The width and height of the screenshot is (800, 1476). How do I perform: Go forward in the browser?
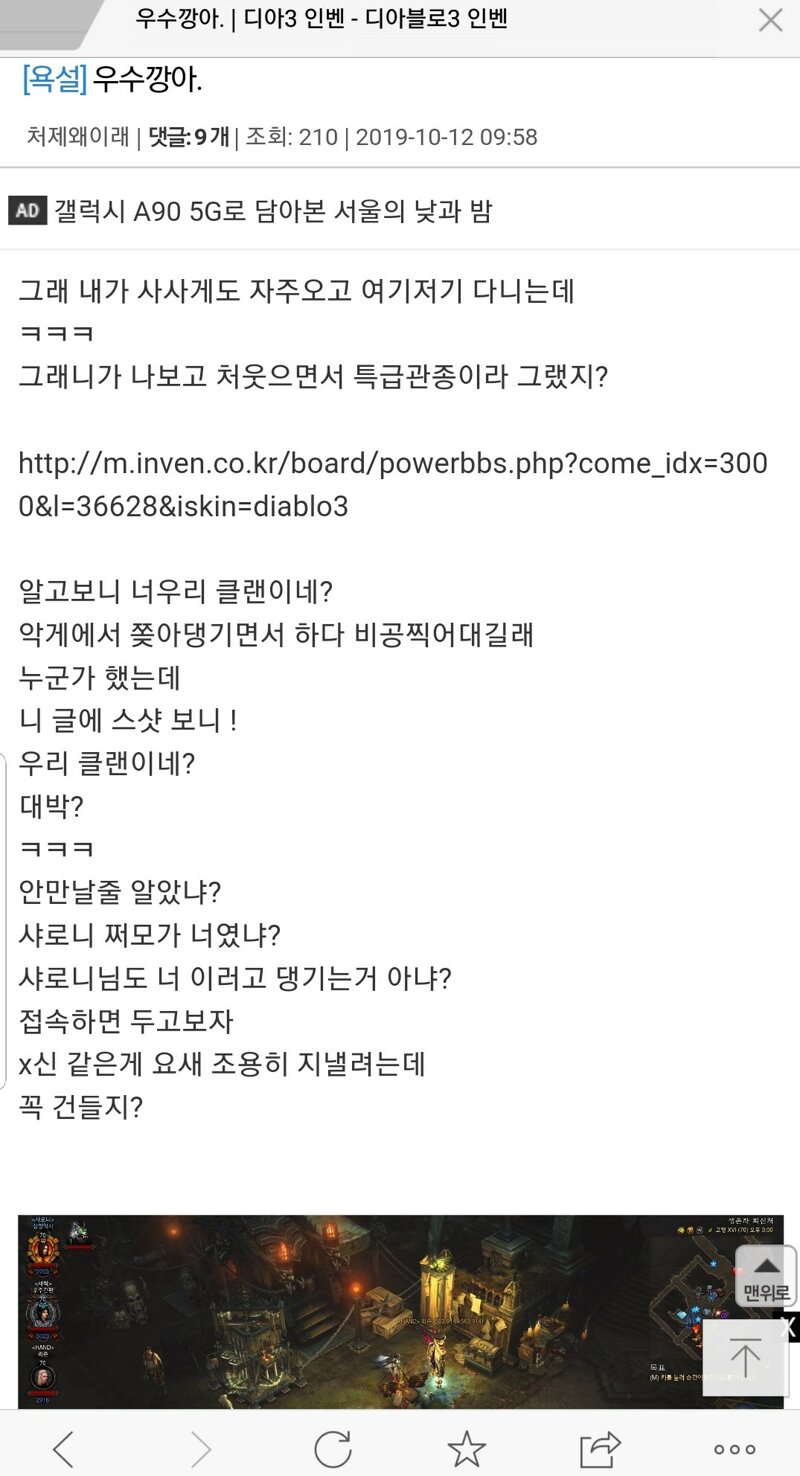point(201,1447)
